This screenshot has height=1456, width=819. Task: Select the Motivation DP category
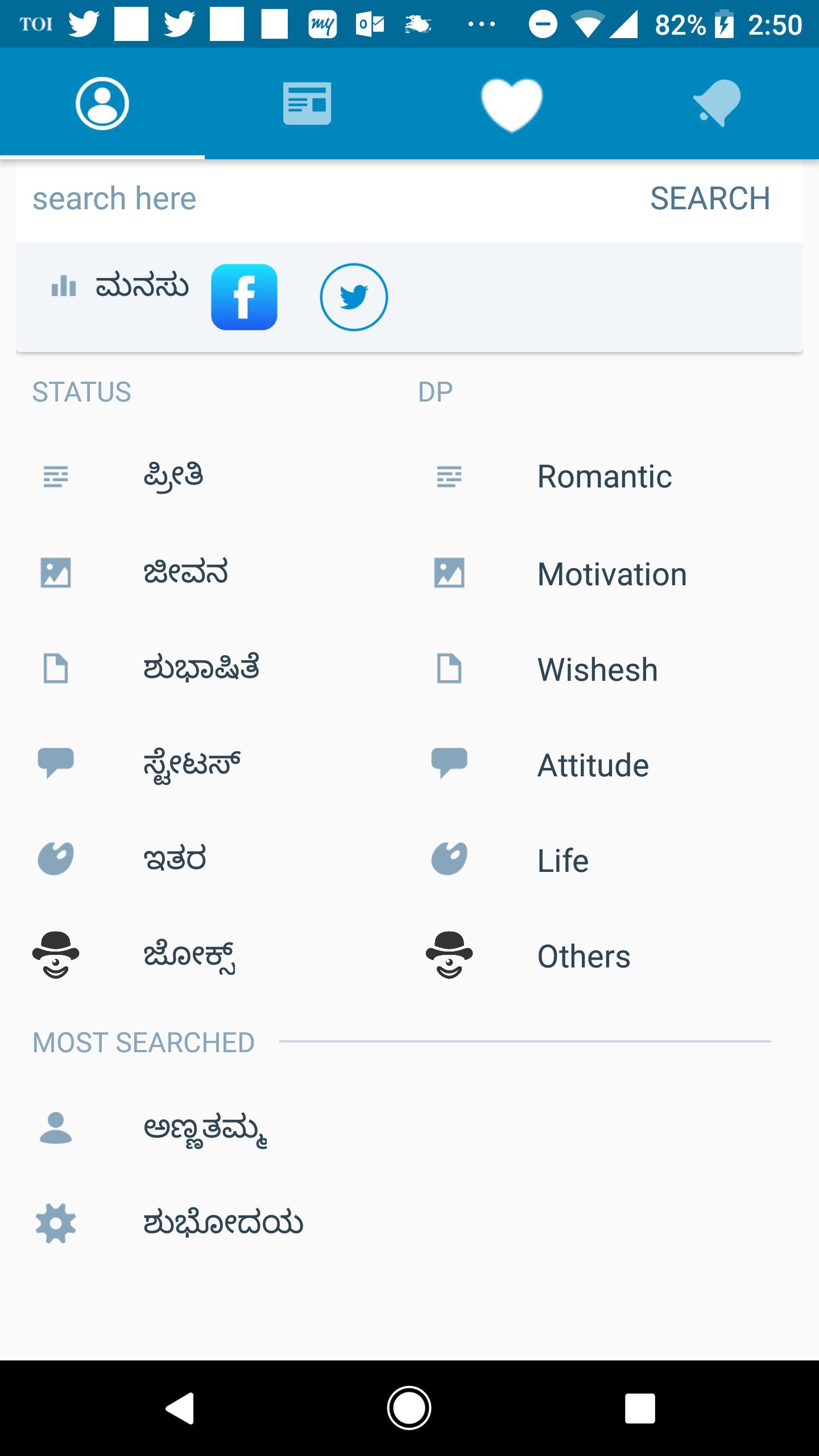(612, 574)
